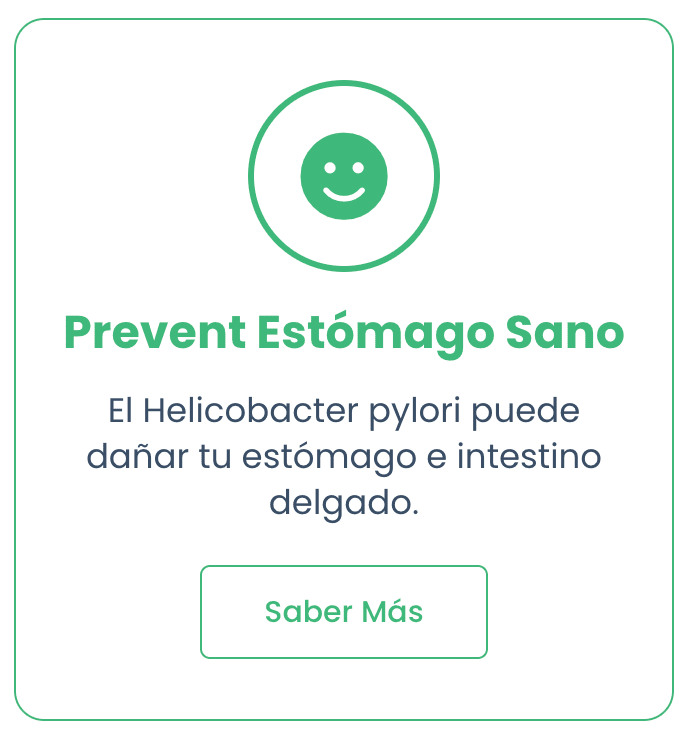Tap the Saber Más button
This screenshot has height=738, width=694.
(343, 612)
